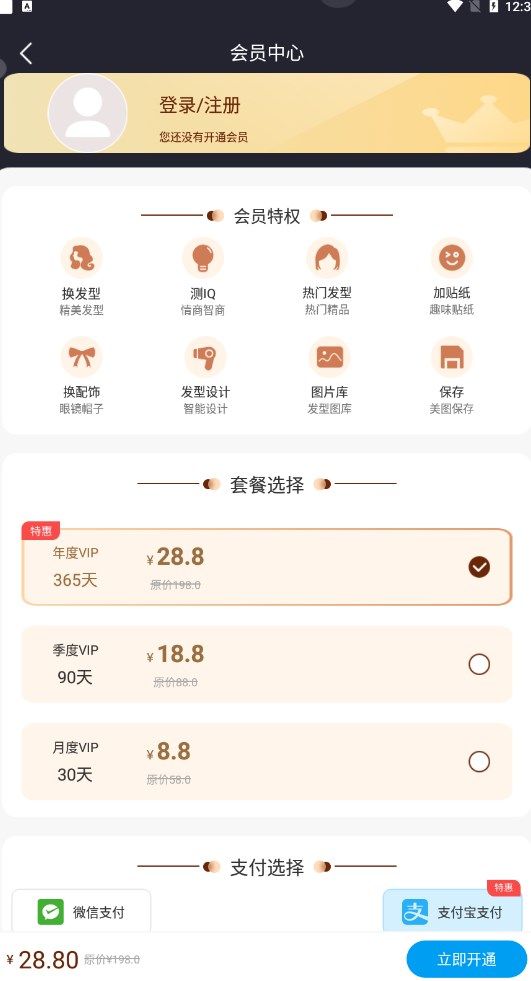531x981 pixels.
Task: Go back from 会员中心
Action: coord(26,54)
